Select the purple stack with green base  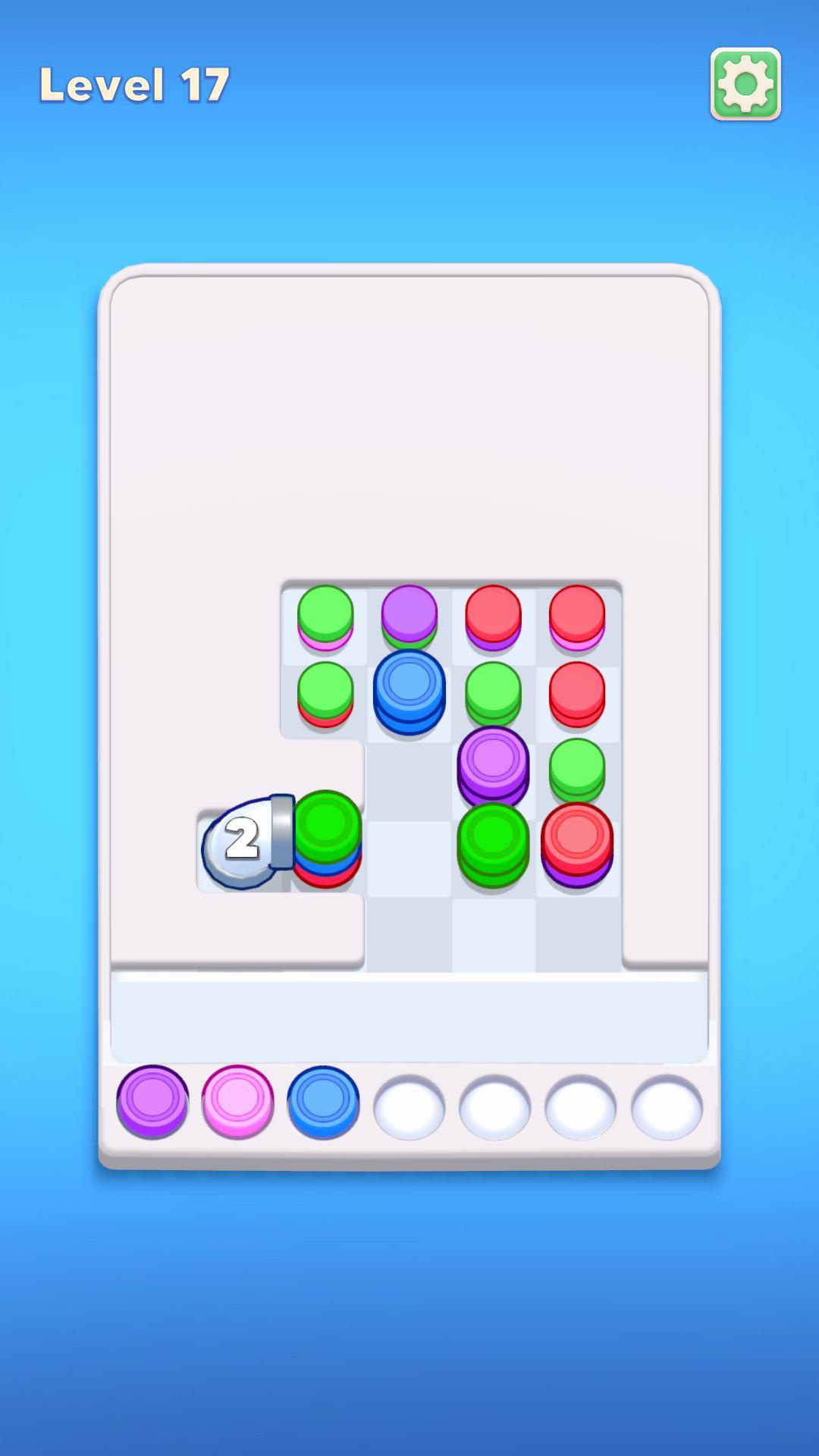pyautogui.click(x=409, y=616)
